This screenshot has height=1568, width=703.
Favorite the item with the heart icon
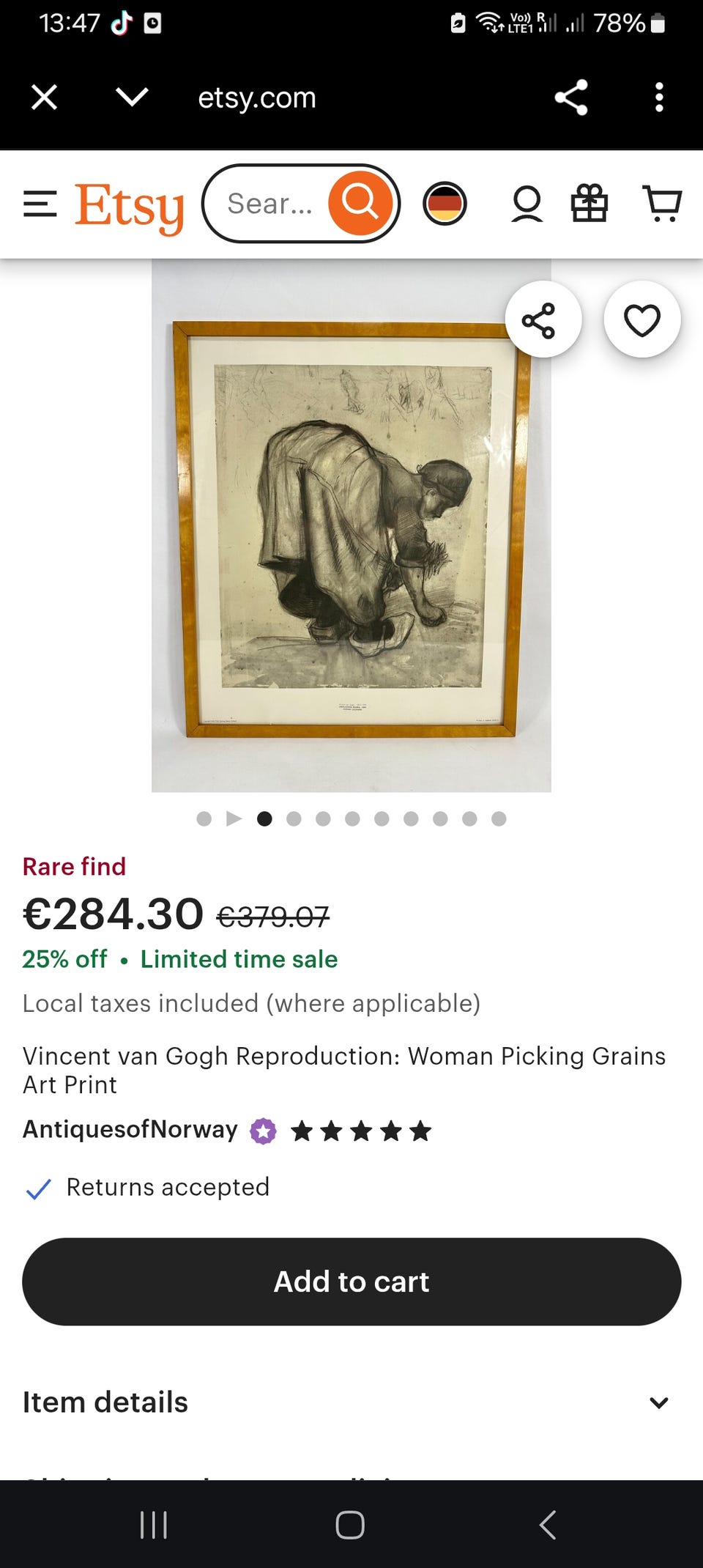(641, 319)
